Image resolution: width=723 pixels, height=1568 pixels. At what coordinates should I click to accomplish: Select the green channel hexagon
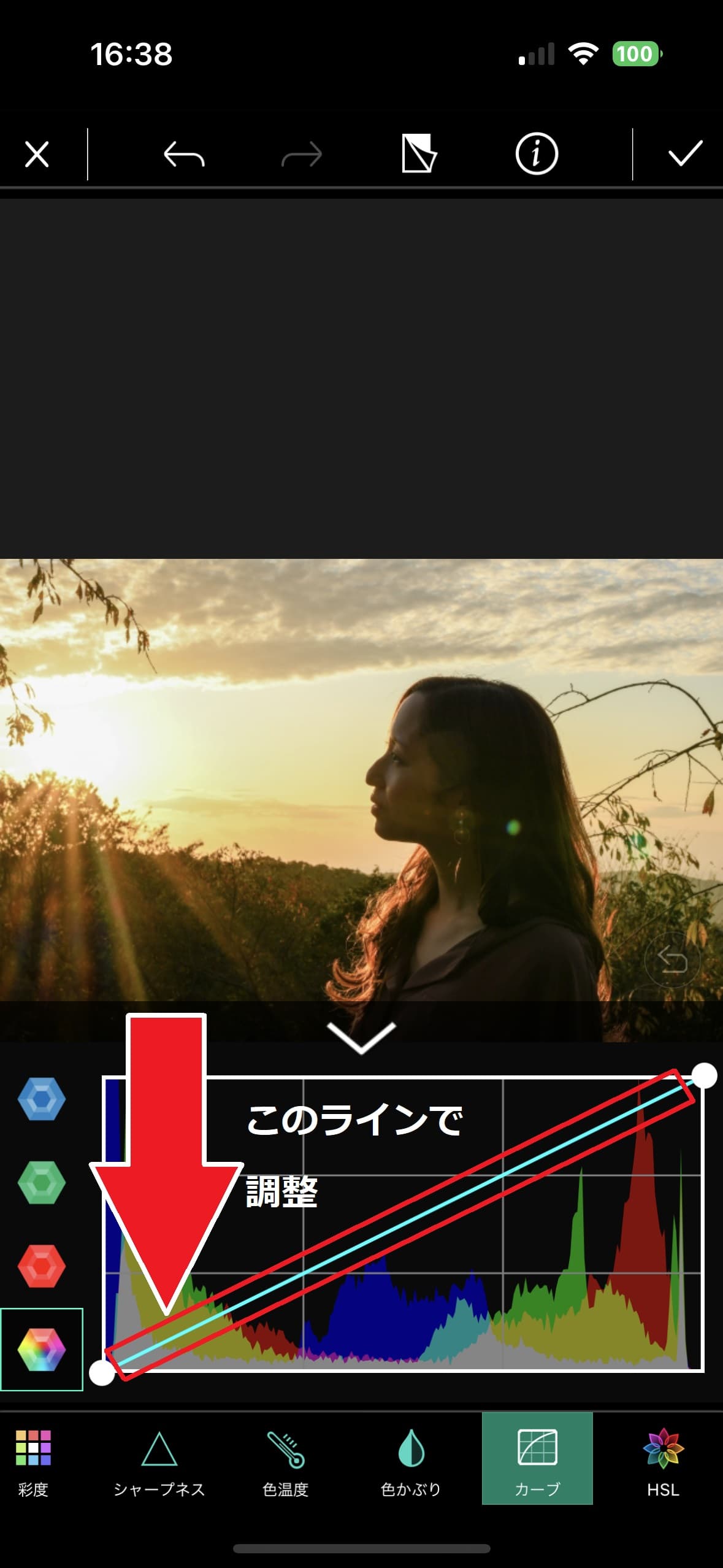click(41, 1182)
